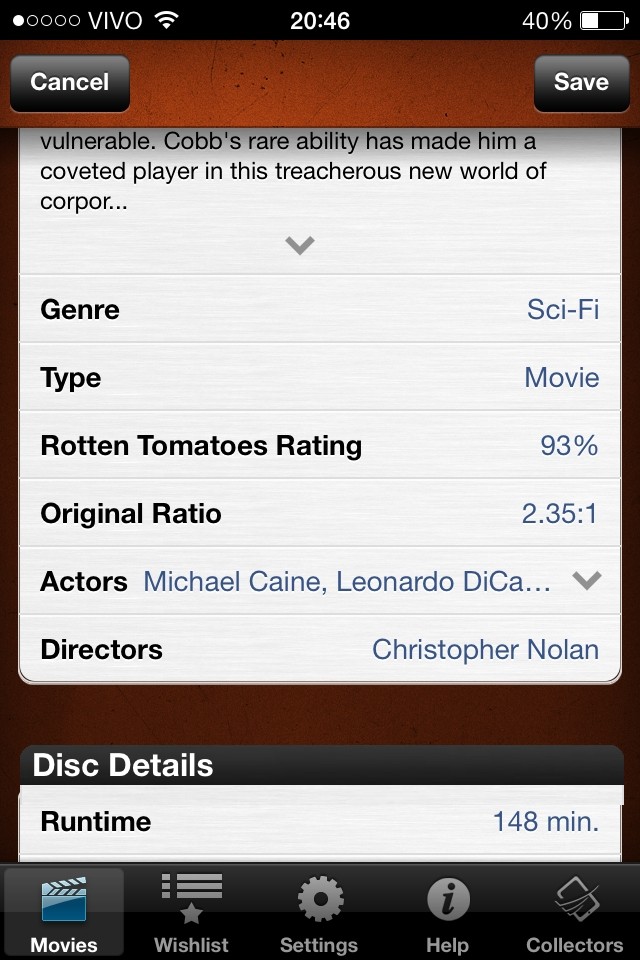Edit the Rotten Tomatoes Rating
This screenshot has width=640, height=960.
click(x=320, y=446)
